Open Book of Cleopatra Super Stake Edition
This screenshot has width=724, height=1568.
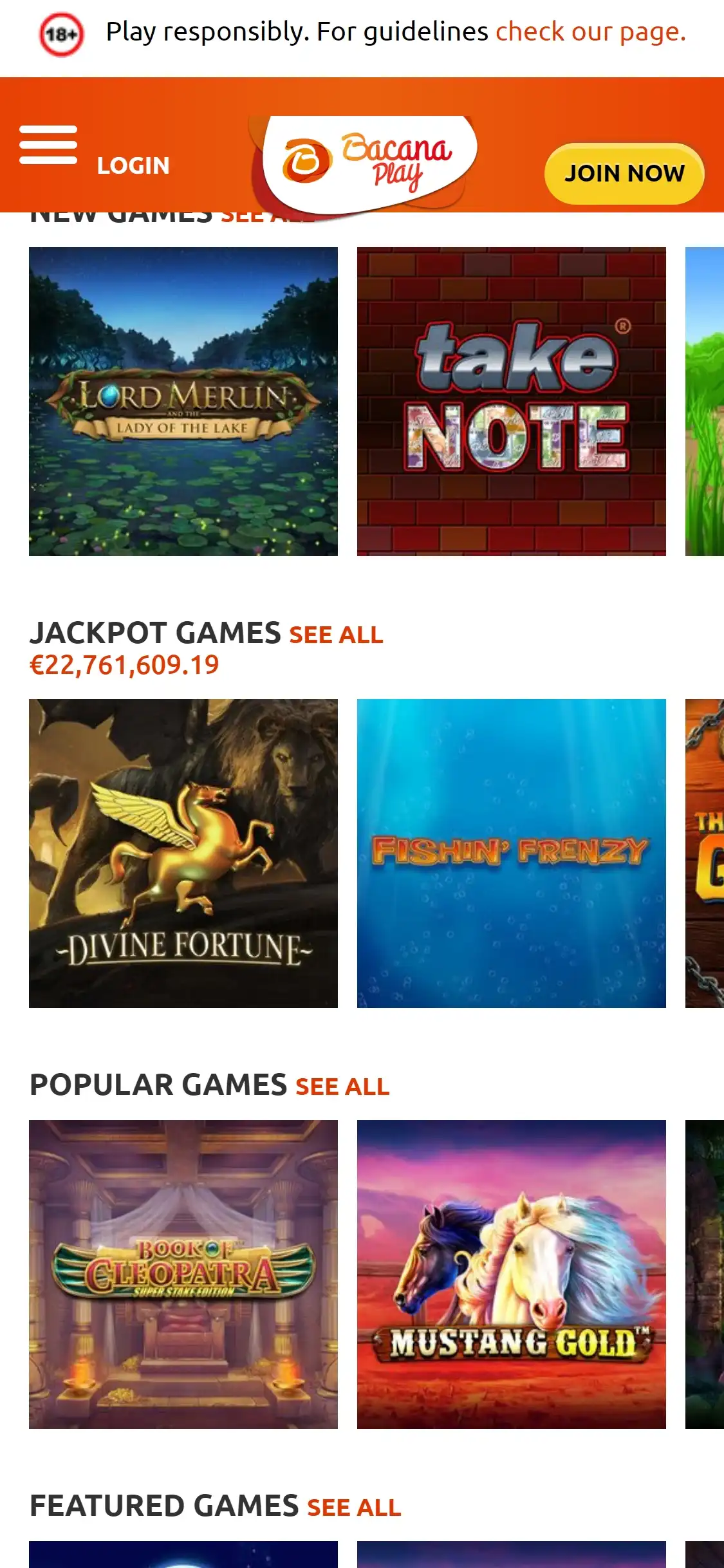pyautogui.click(x=183, y=1274)
